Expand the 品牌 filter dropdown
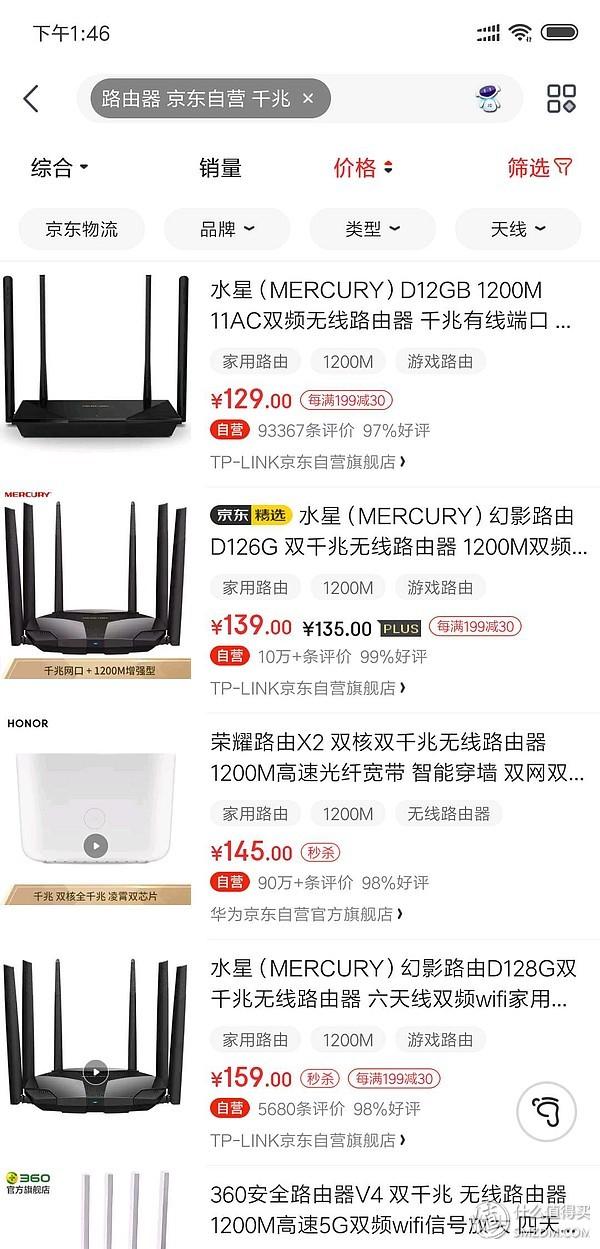 pyautogui.click(x=227, y=229)
